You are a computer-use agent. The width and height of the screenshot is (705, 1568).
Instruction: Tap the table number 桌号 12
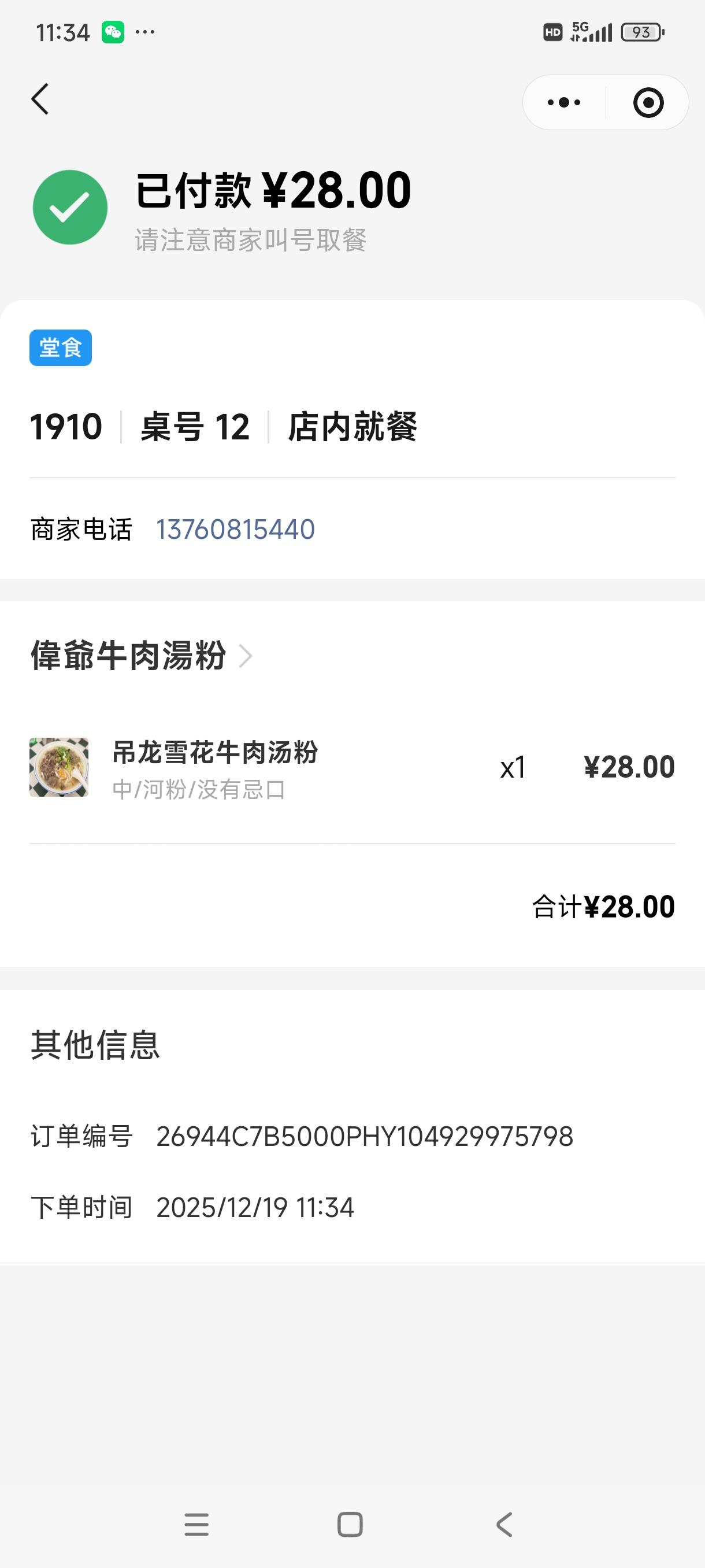coord(195,427)
